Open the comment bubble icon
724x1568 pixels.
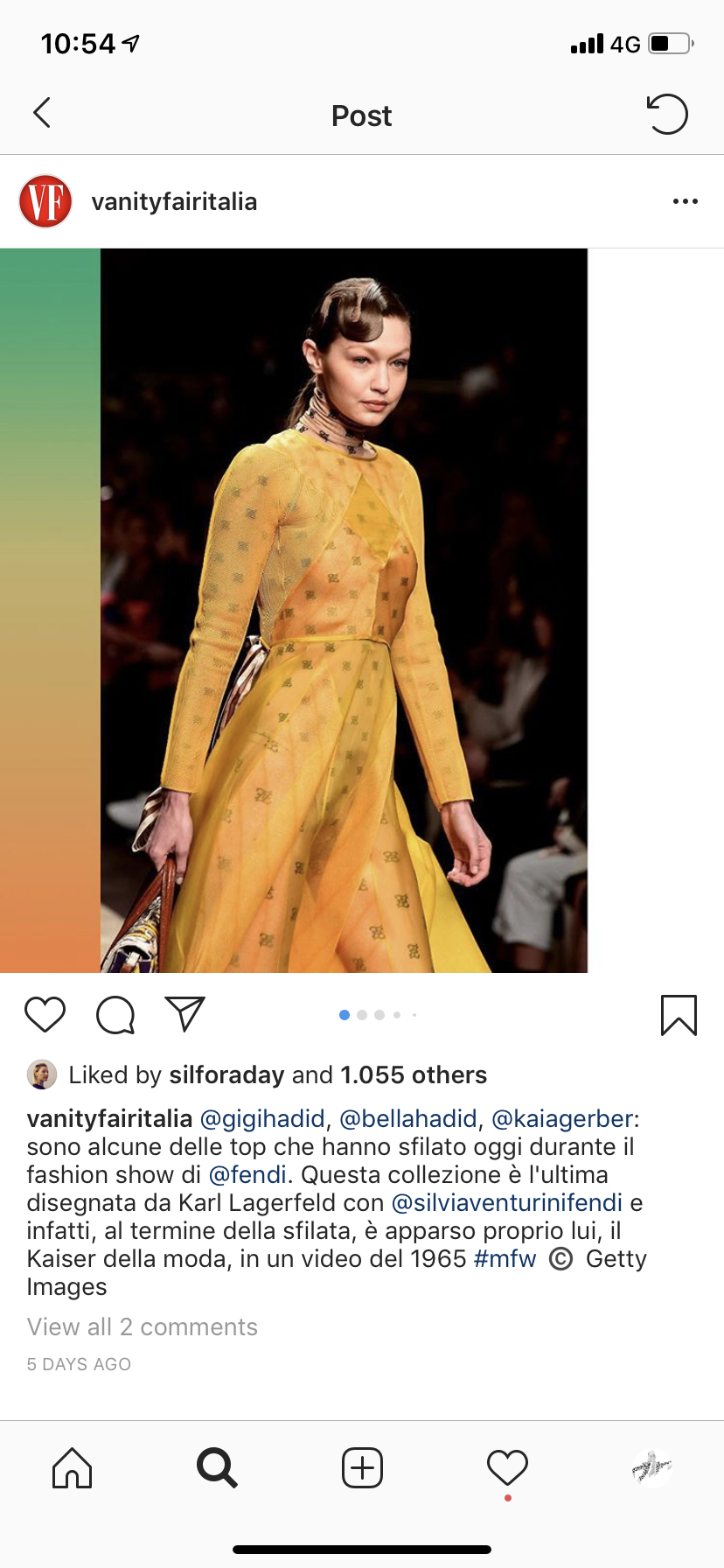pos(115,1015)
